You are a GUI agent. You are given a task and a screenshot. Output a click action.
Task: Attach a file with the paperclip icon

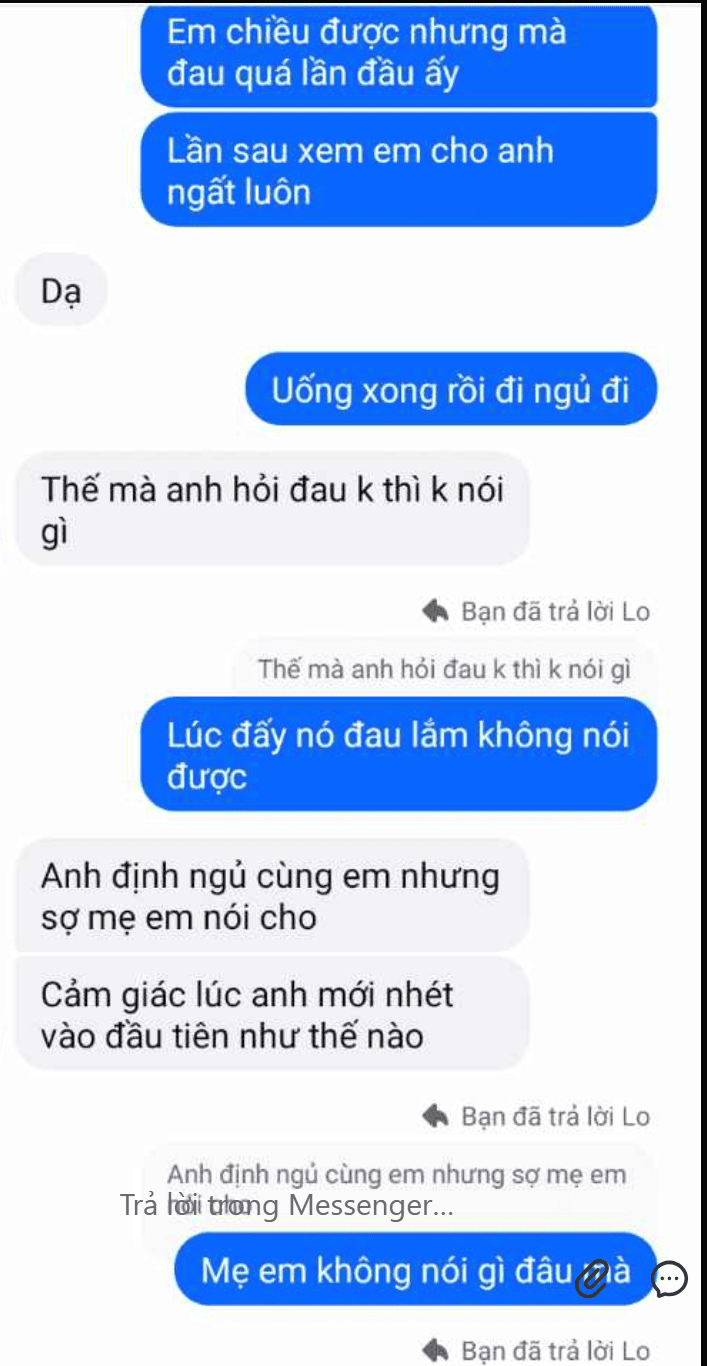click(x=592, y=1279)
